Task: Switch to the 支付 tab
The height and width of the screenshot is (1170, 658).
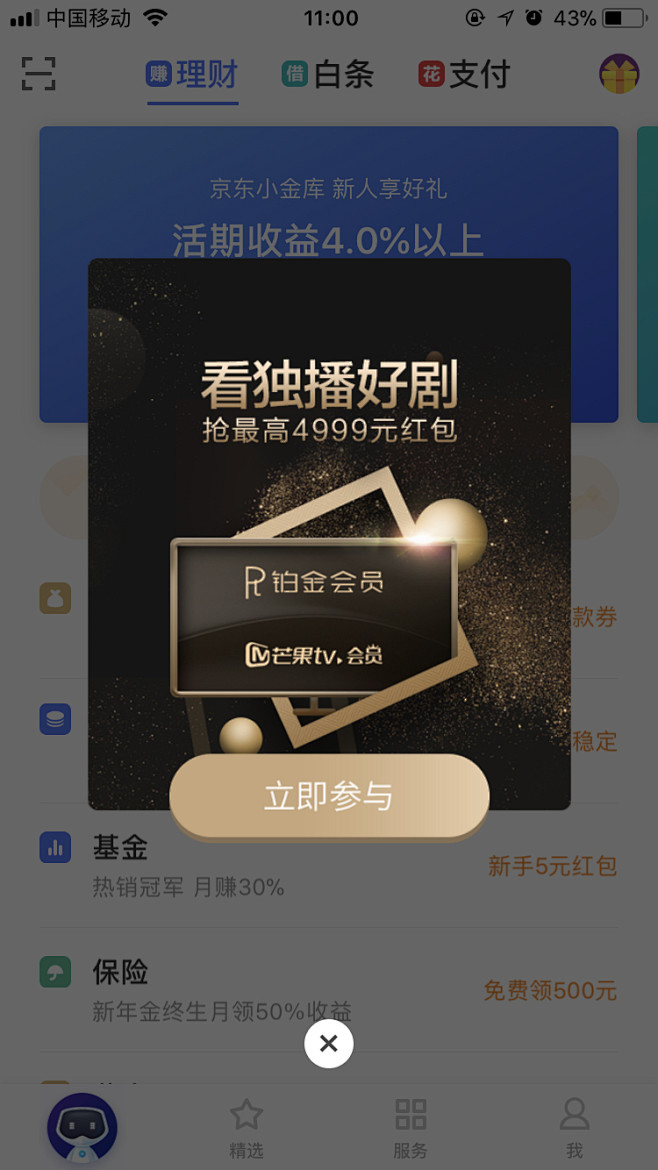Action: 464,75
